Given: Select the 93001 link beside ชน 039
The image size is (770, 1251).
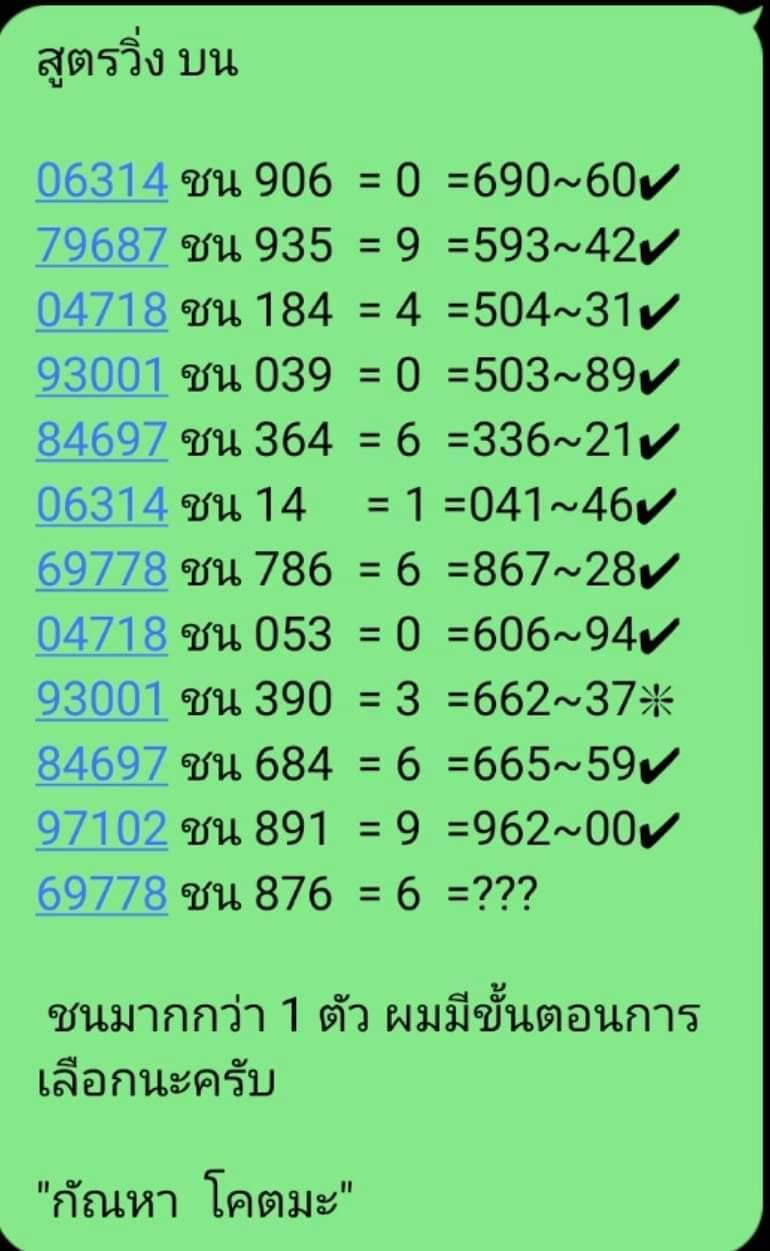Looking at the screenshot, I should tap(102, 376).
